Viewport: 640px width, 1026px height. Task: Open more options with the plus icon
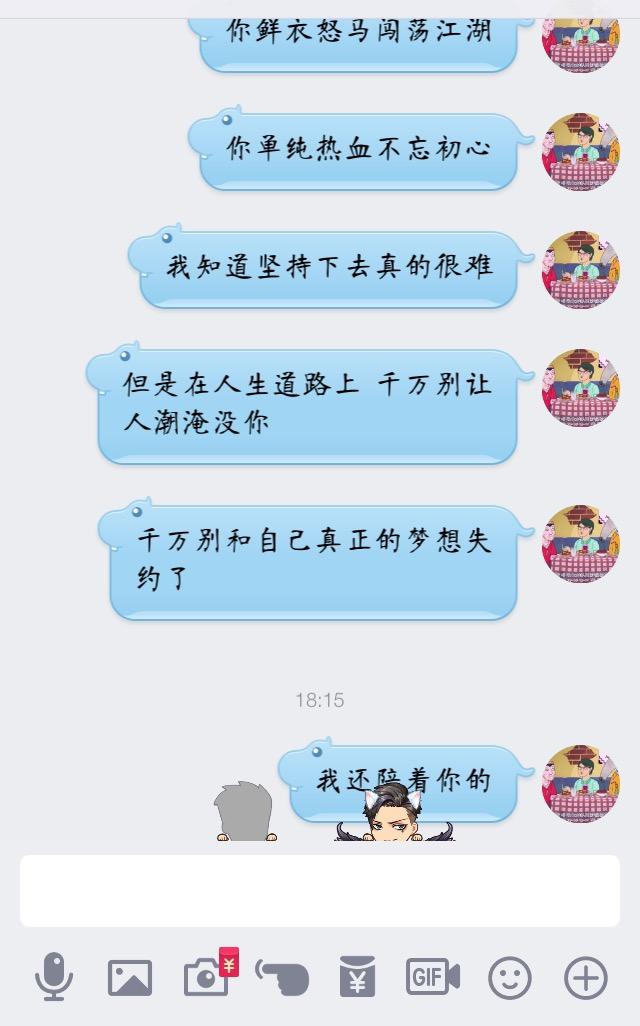point(586,977)
